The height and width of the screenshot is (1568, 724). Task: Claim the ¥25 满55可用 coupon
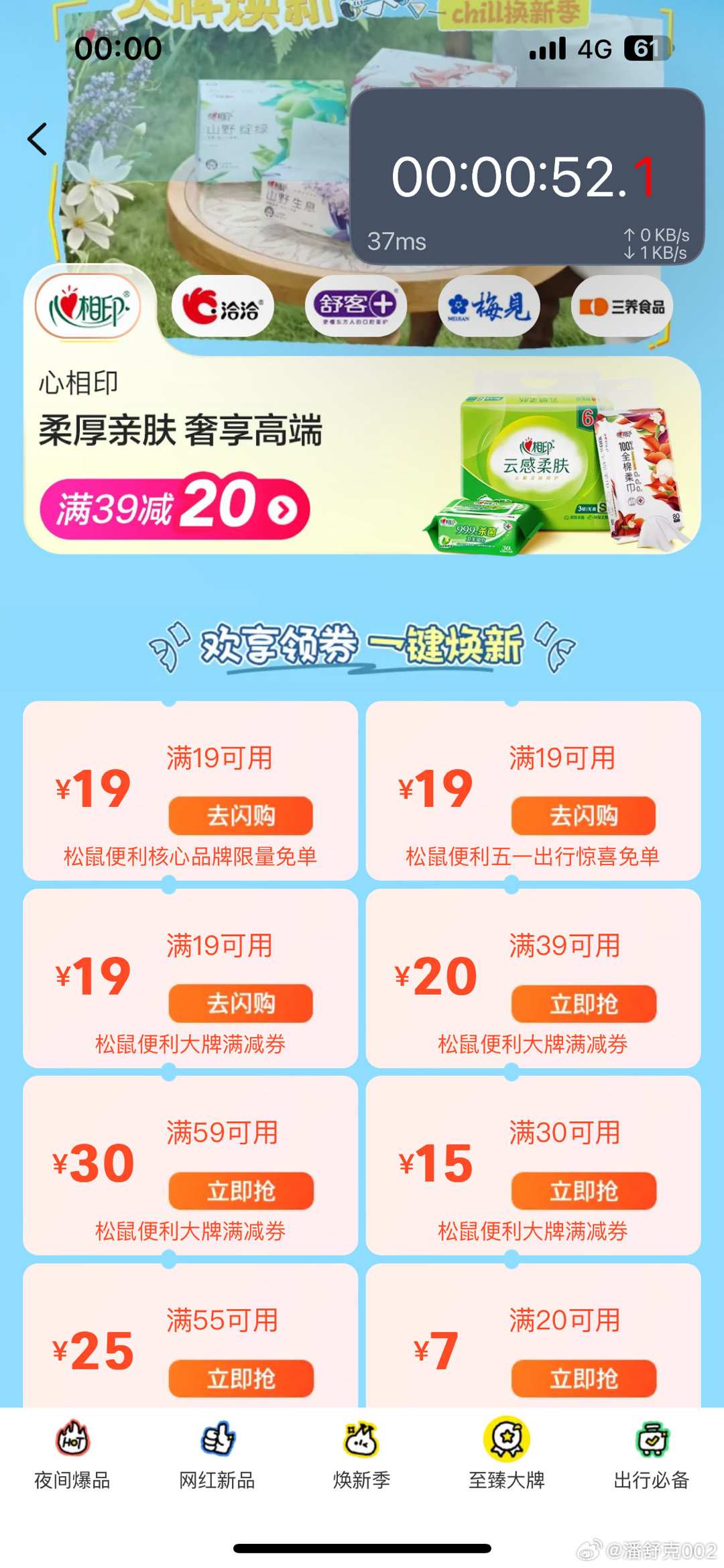(241, 1378)
